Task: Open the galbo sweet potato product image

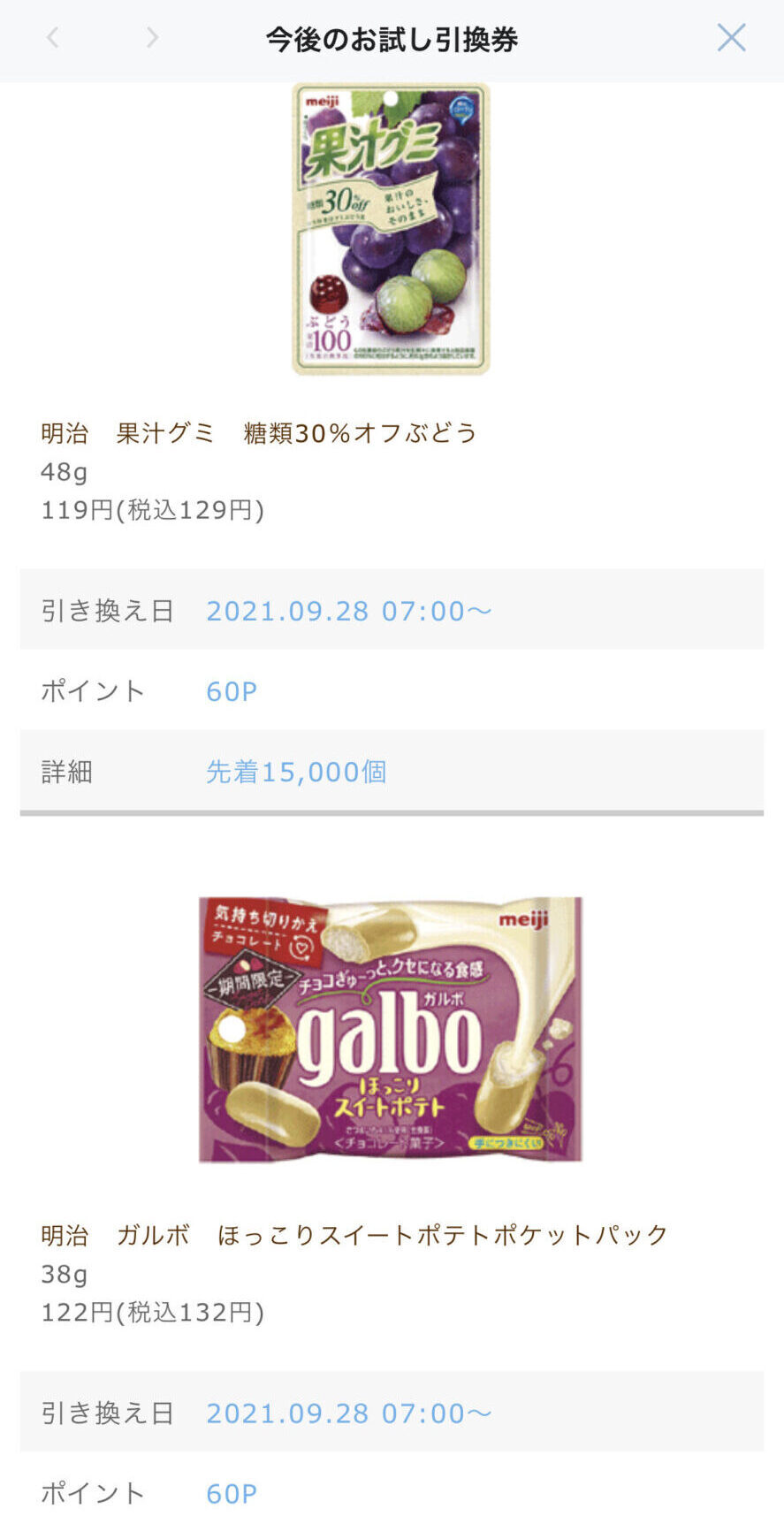Action: pos(391,1030)
